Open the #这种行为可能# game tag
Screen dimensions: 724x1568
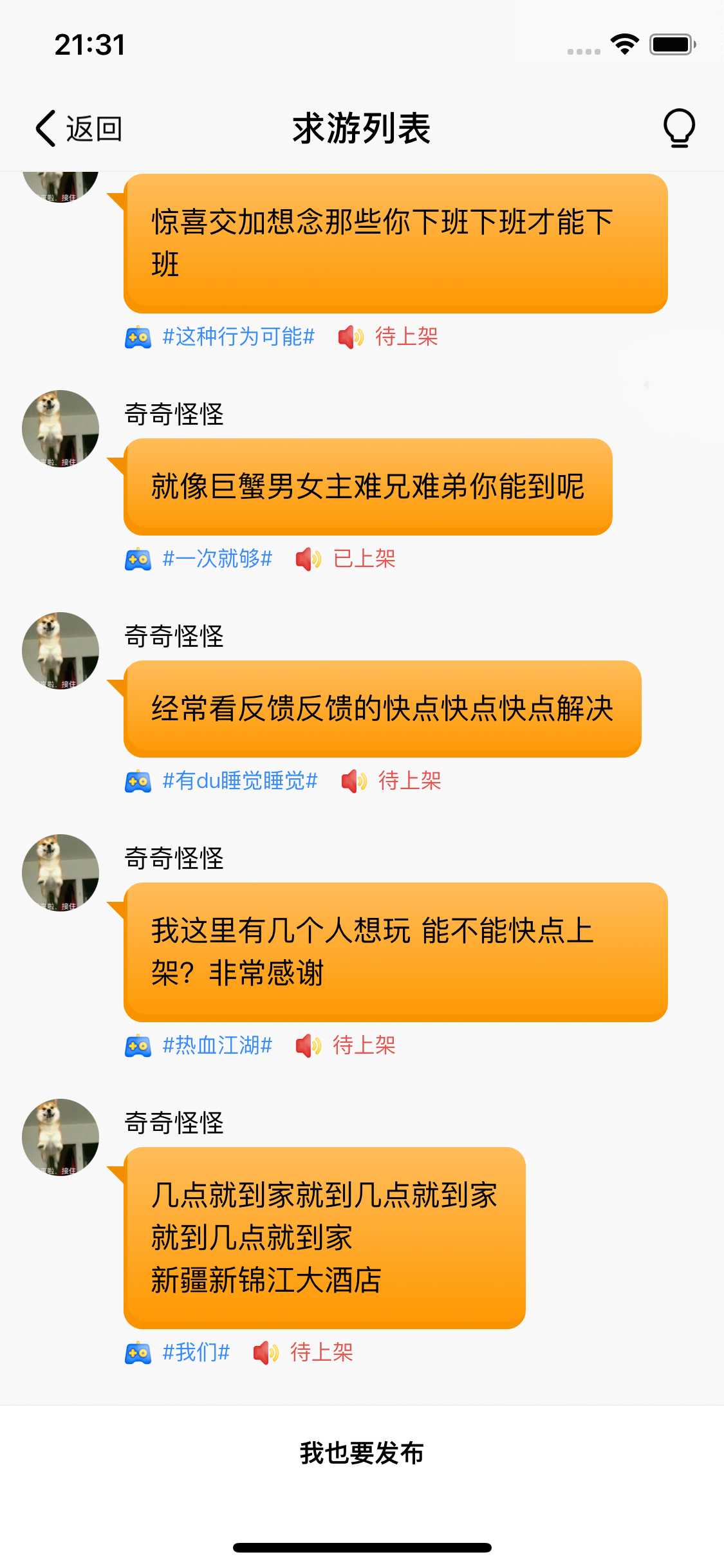238,337
